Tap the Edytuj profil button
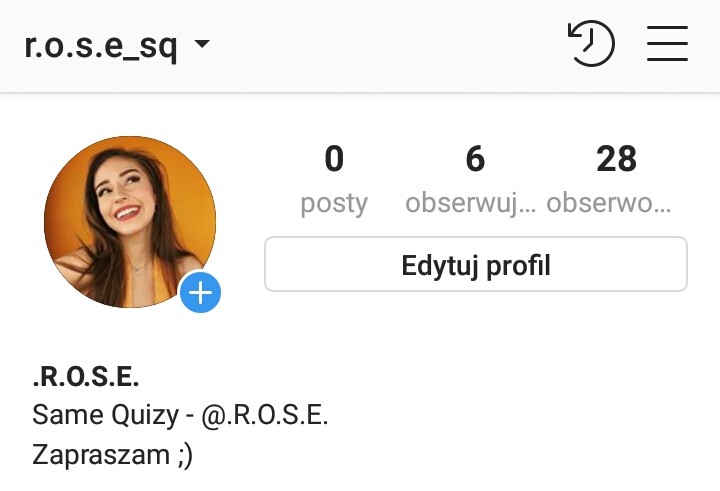This screenshot has height=491, width=720. 476,265
